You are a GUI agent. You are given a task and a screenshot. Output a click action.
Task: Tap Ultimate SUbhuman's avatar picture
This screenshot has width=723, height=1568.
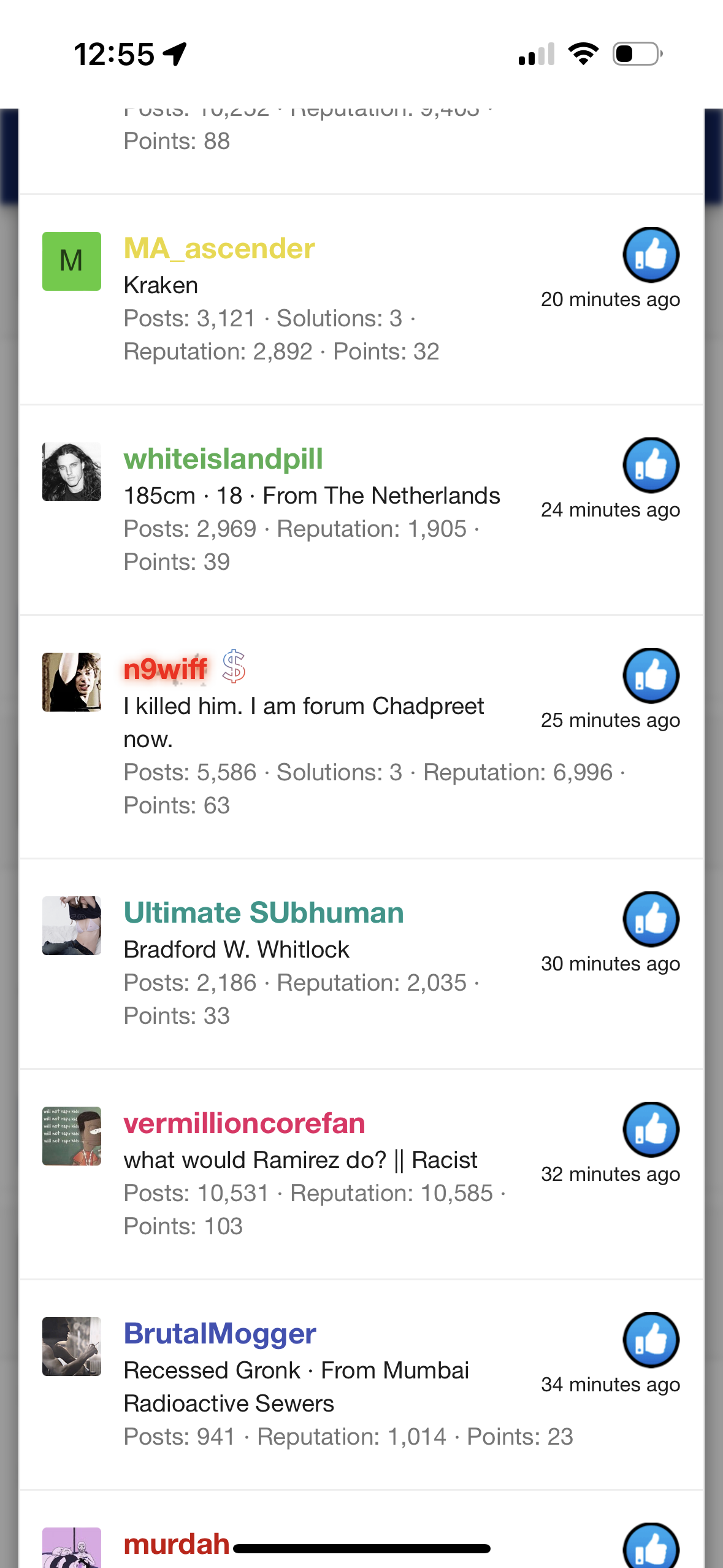tap(72, 926)
